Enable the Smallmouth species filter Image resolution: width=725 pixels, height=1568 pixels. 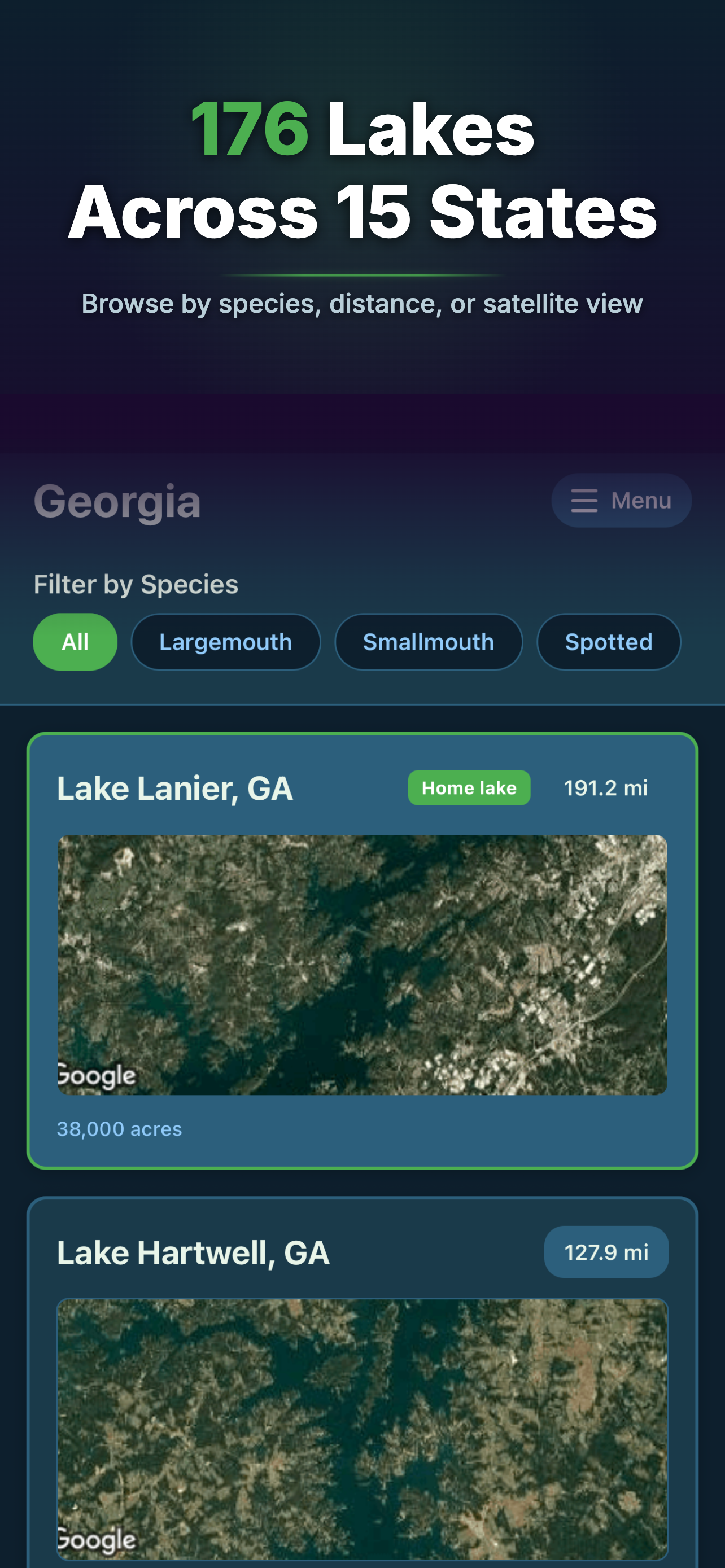click(x=429, y=642)
